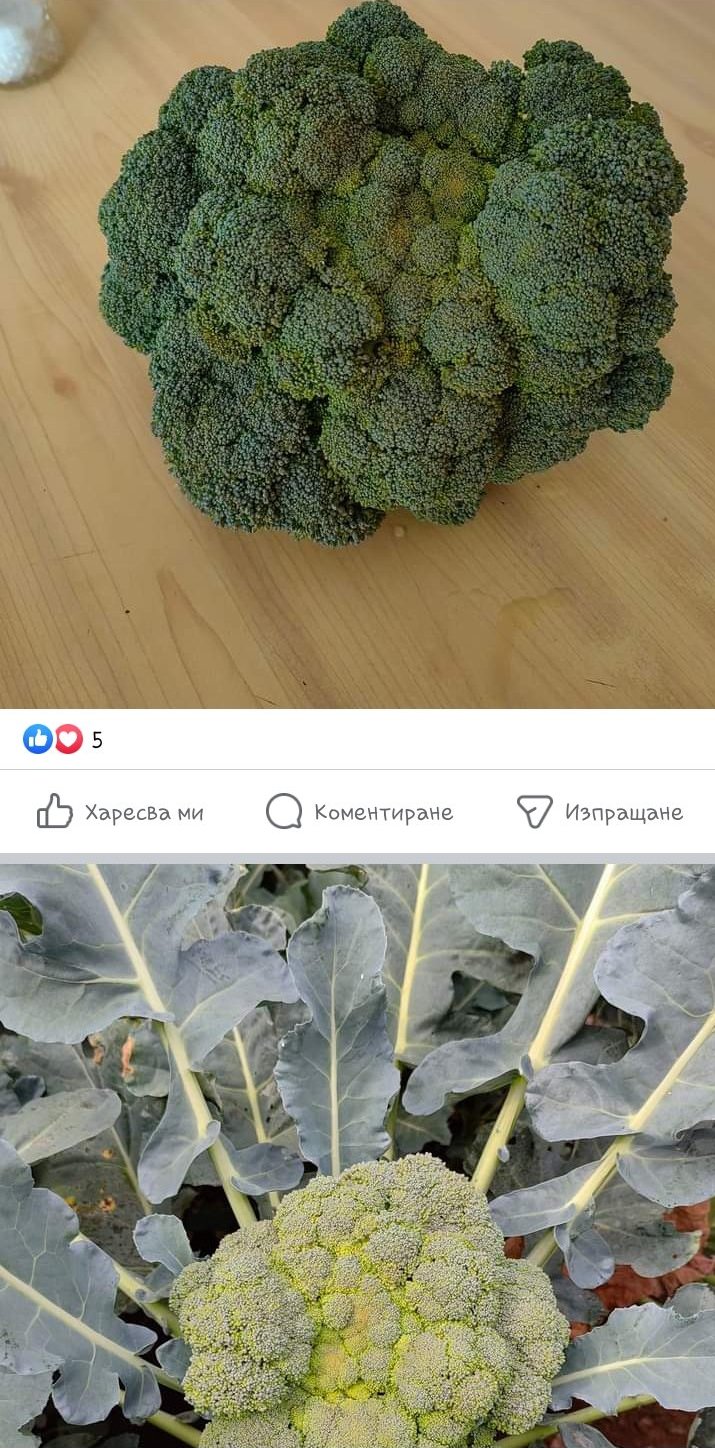The image size is (715, 1448).
Task: Send the post using Изпращане
Action: click(x=599, y=812)
